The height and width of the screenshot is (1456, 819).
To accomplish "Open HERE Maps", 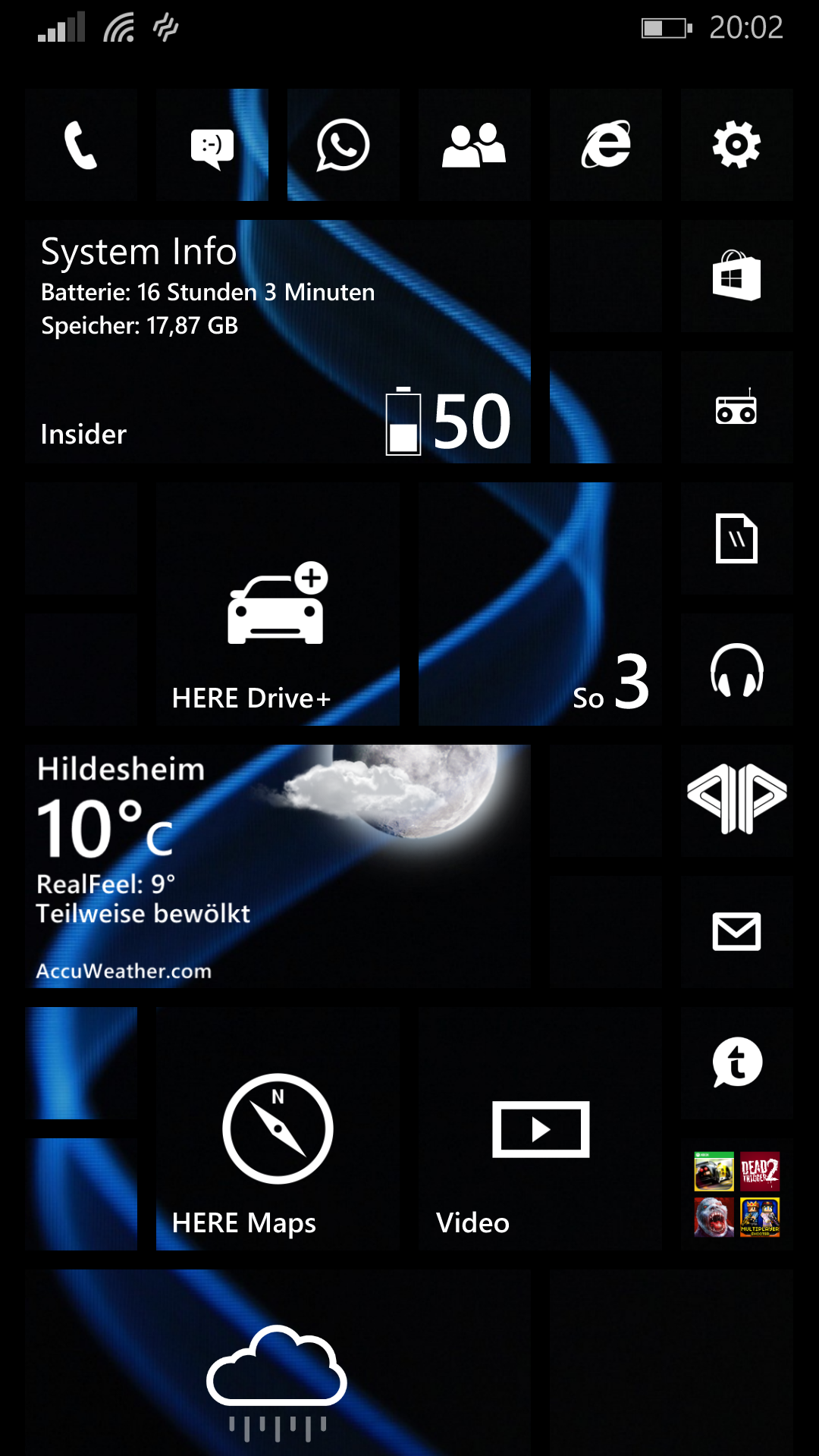I will [x=278, y=1129].
